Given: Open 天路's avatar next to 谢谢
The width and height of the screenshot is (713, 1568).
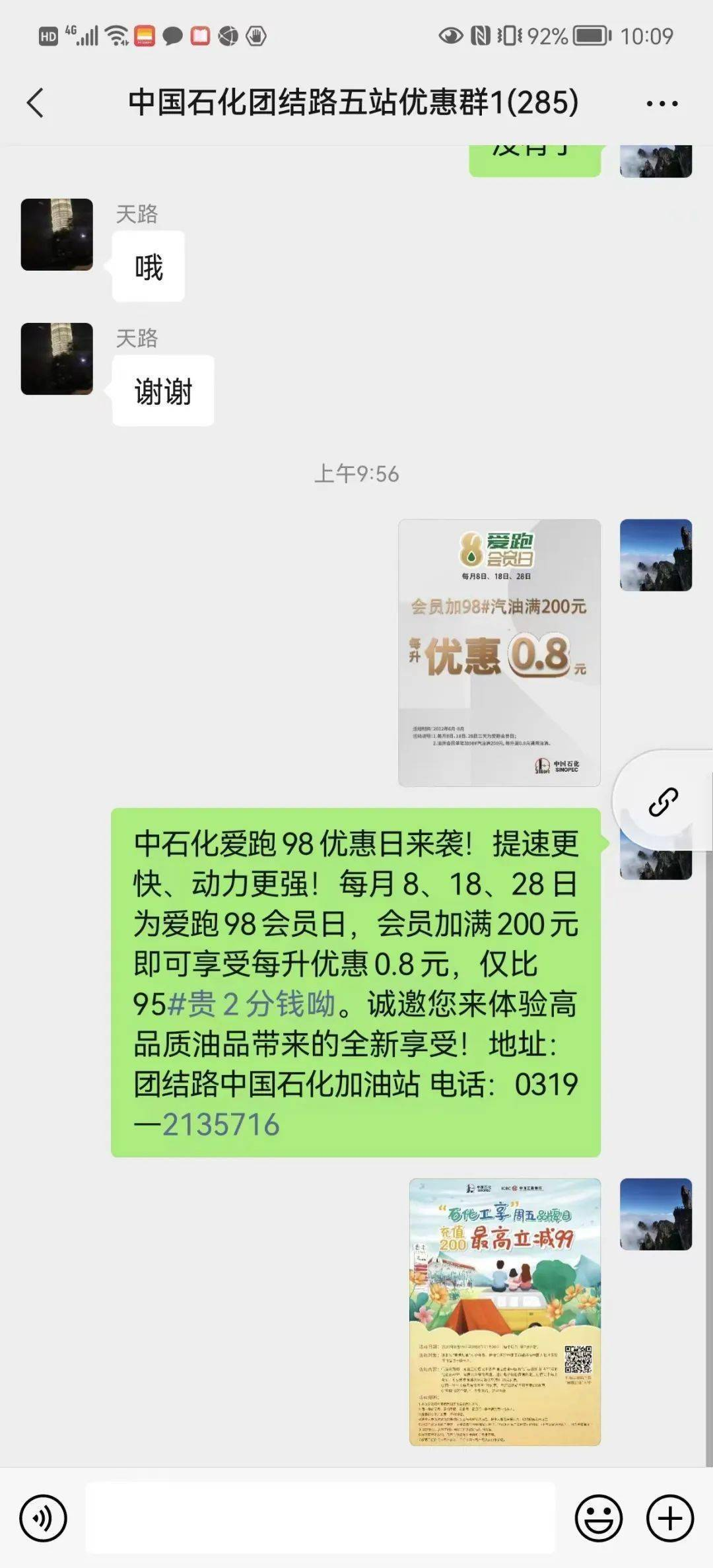Looking at the screenshot, I should pyautogui.click(x=57, y=358).
